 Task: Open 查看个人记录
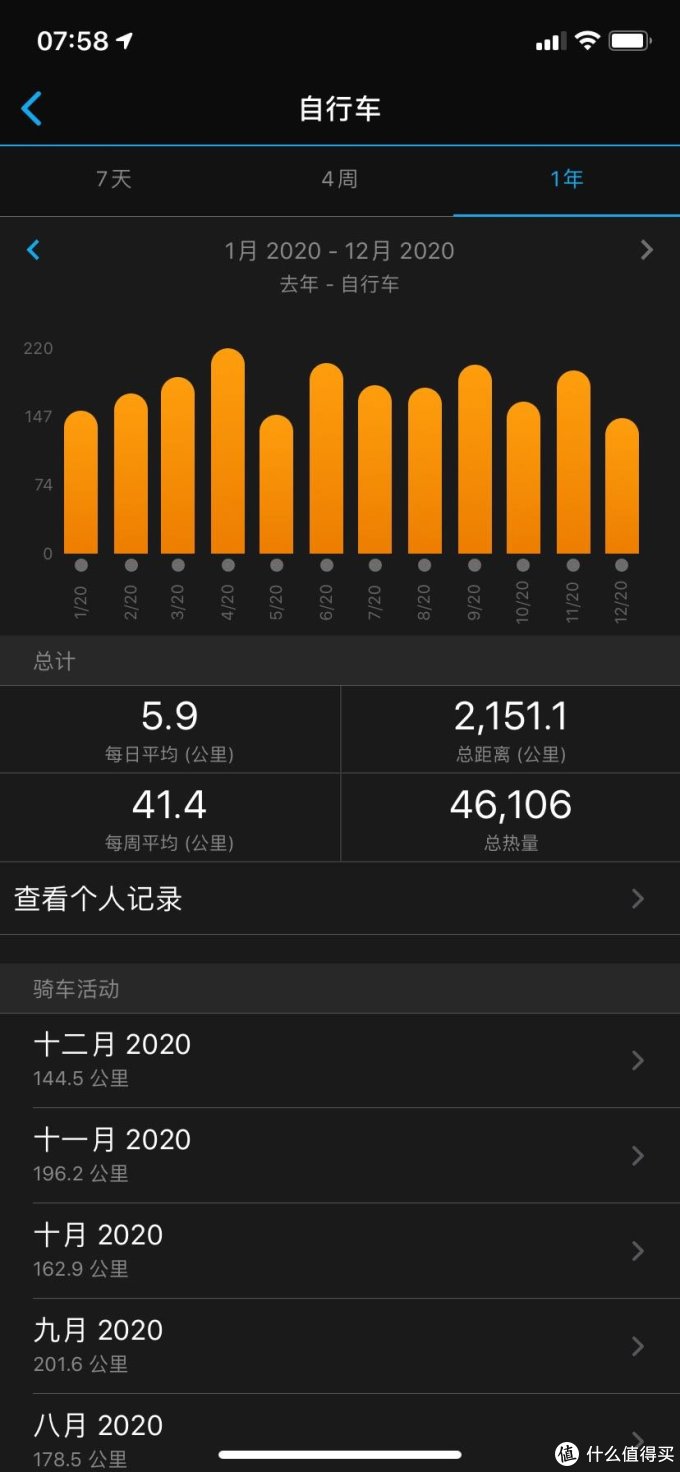click(x=340, y=899)
